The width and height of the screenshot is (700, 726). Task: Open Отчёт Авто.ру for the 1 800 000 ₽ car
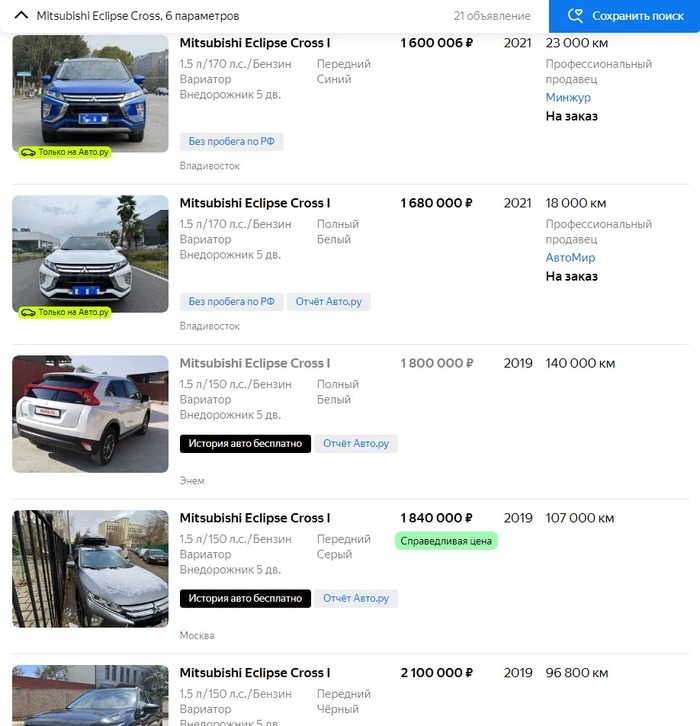(356, 443)
